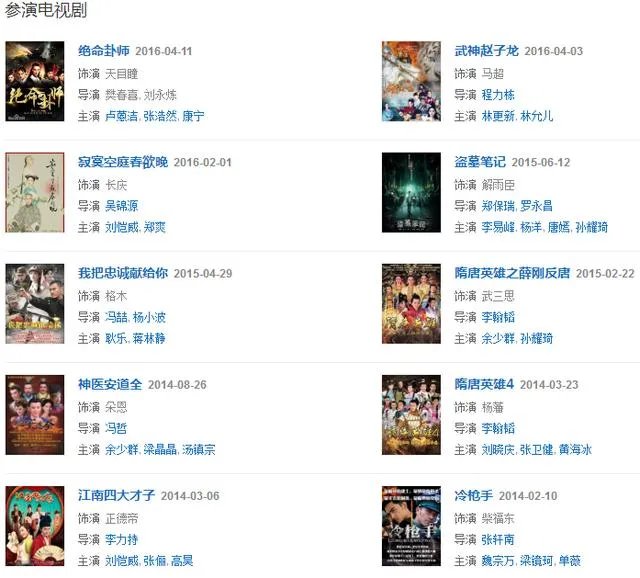Open the 盗墓笔记 drama link
Viewport: 640px width, 578px height.
point(480,162)
